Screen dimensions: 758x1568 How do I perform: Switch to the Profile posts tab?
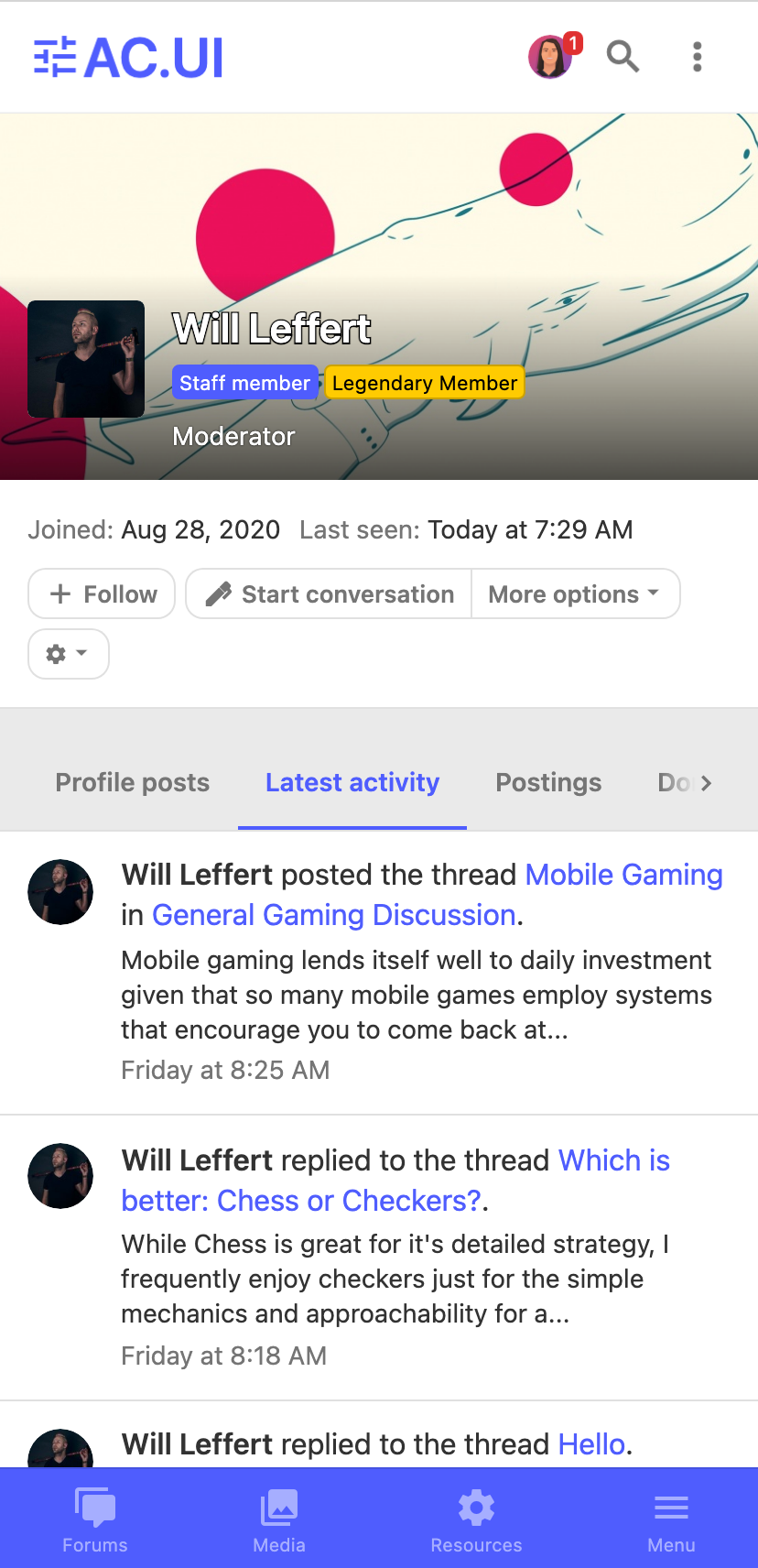[133, 782]
